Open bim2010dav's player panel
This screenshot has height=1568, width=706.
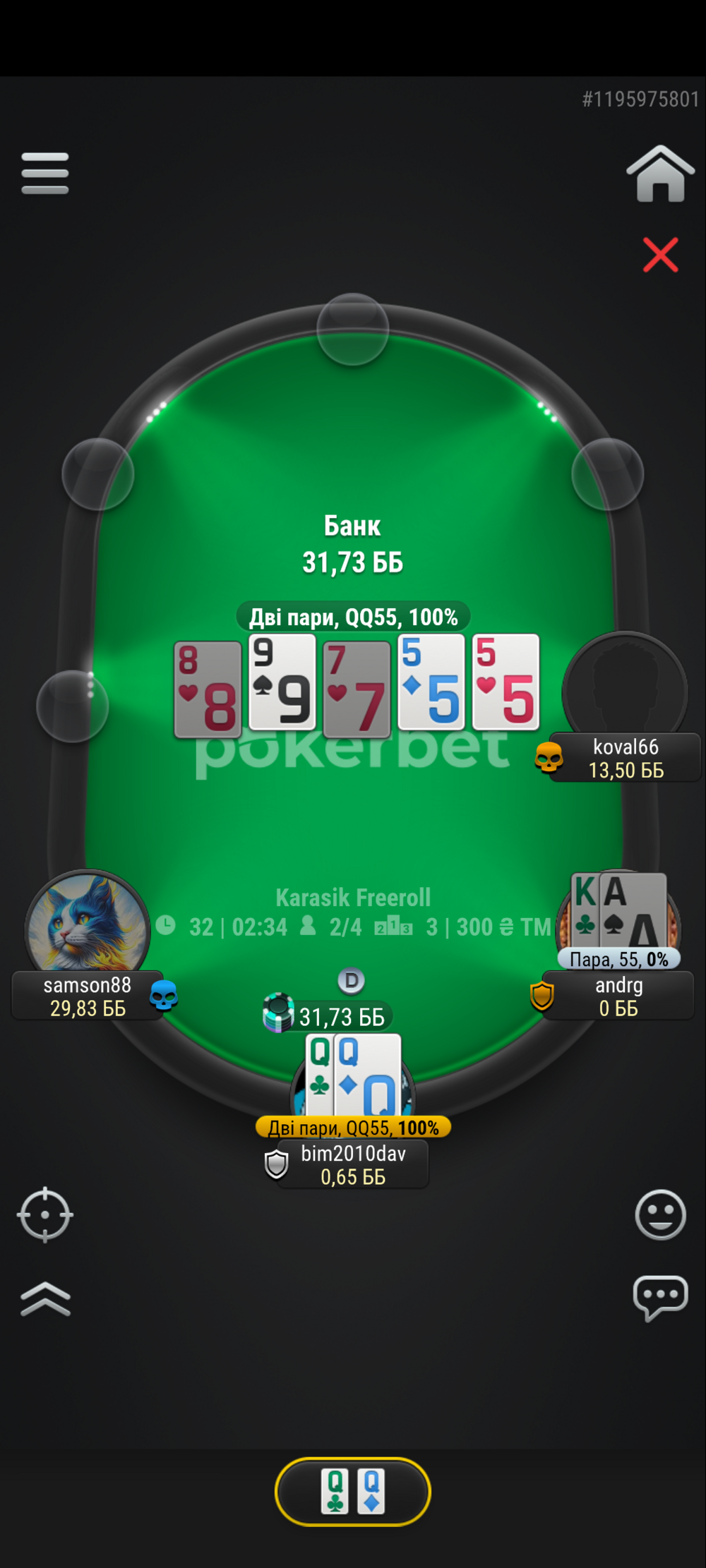coord(353,1164)
